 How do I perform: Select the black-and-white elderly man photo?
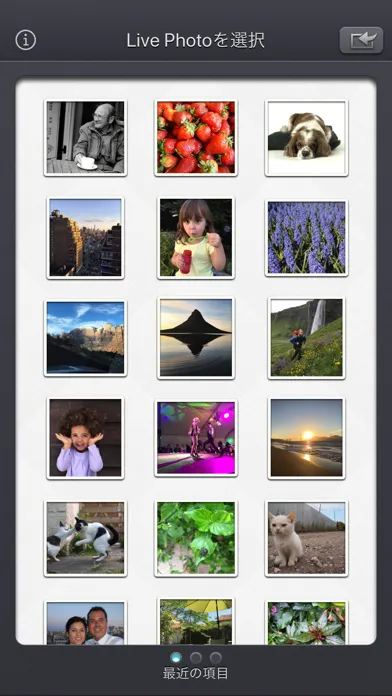point(85,138)
